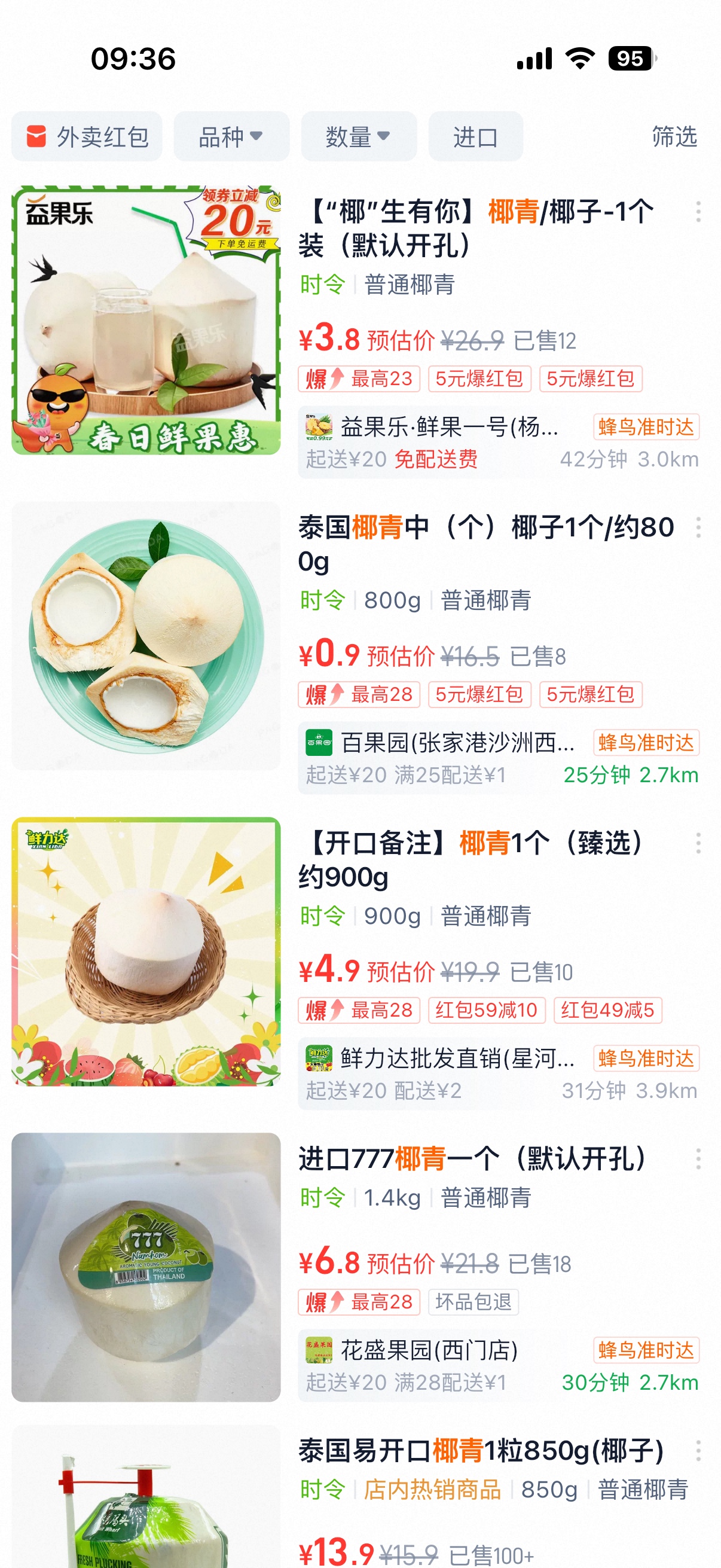Enter the 鲜力达批发直销 store
This screenshot has width=721, height=1568.
pos(456,1058)
